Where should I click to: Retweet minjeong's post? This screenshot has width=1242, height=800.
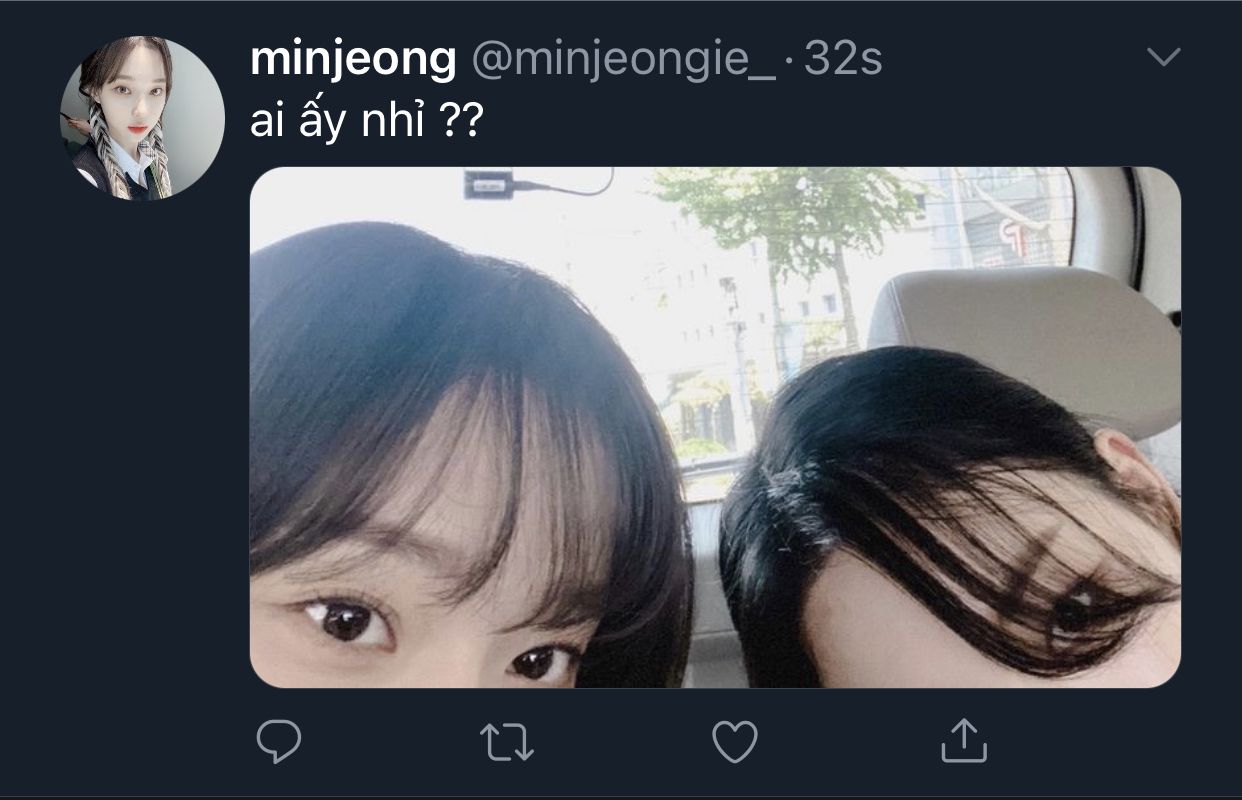point(507,742)
